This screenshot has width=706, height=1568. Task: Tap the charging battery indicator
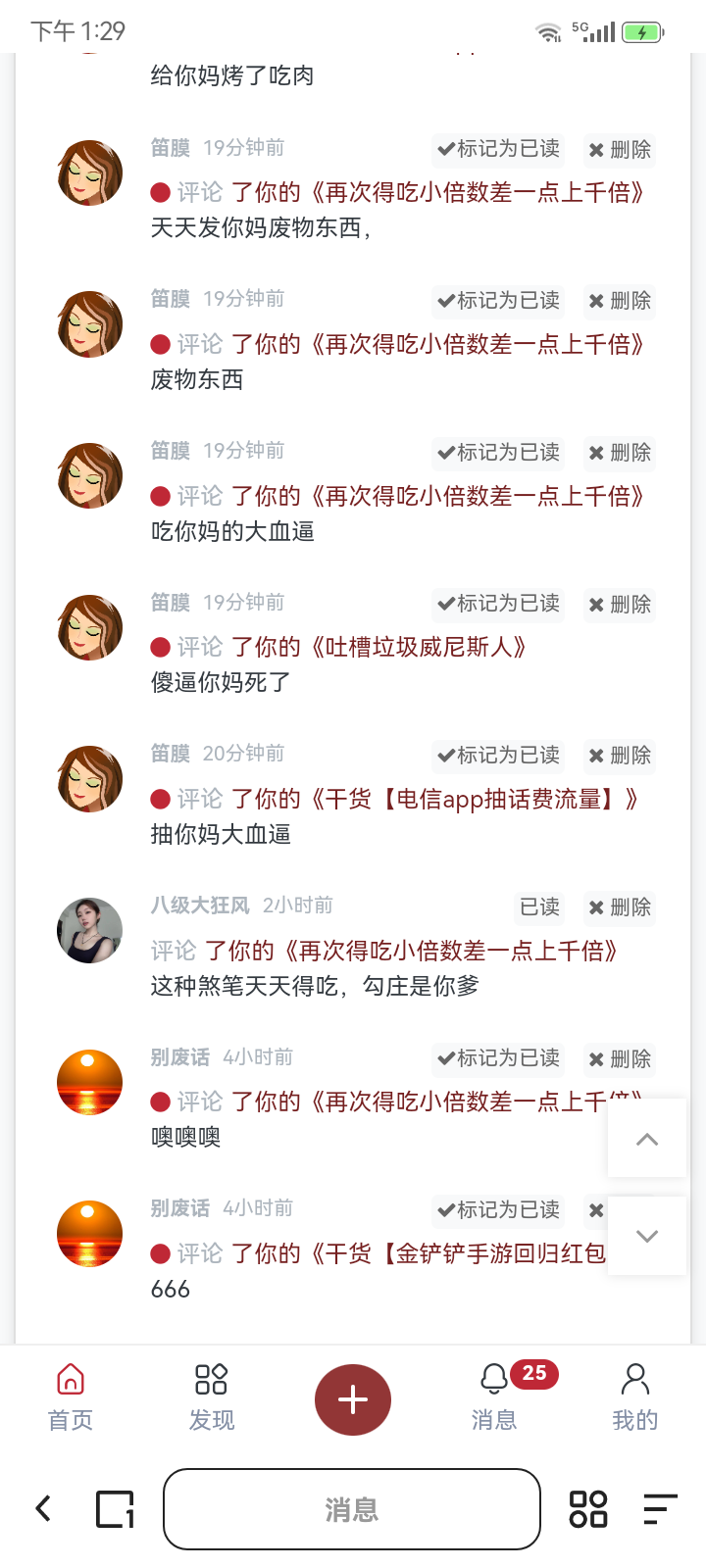(642, 31)
